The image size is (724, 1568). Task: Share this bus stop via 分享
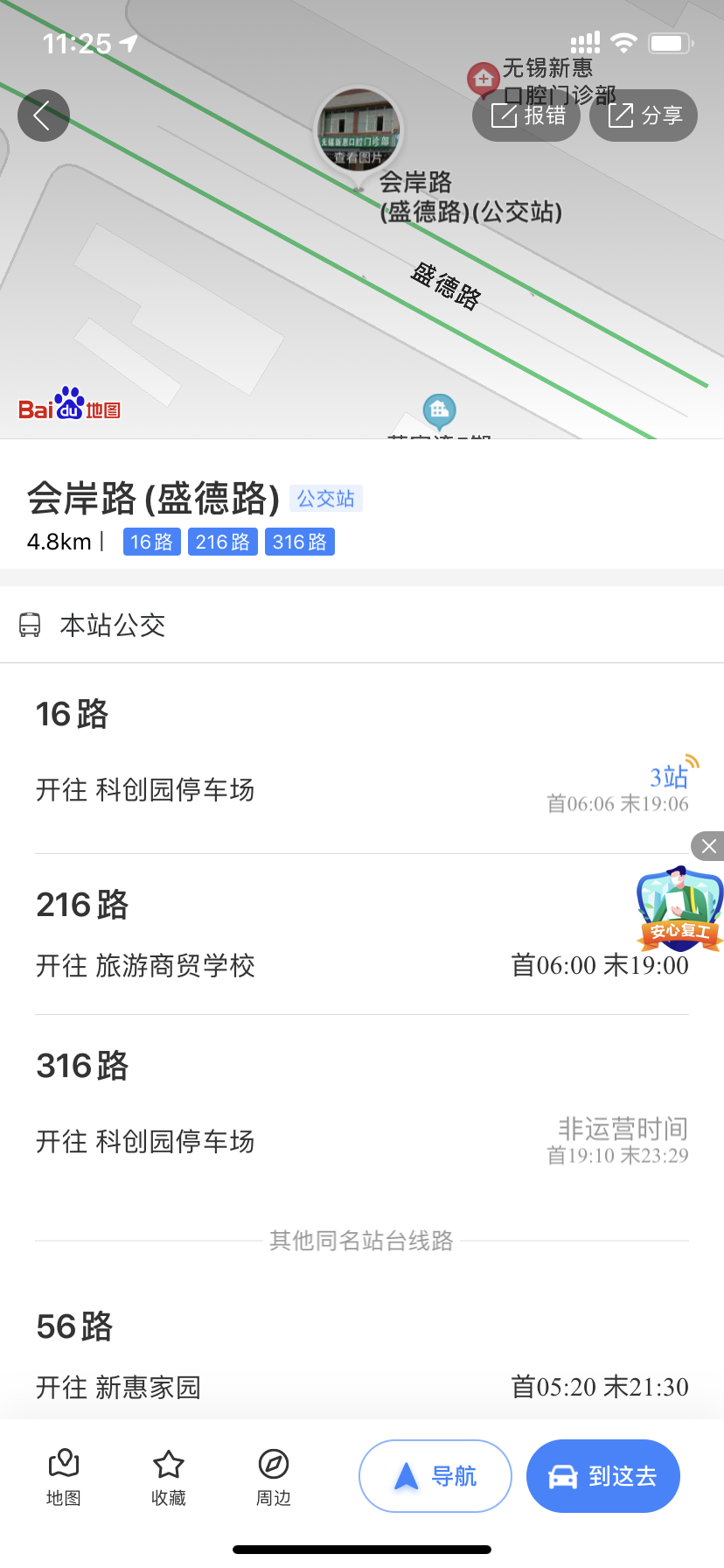click(x=644, y=115)
